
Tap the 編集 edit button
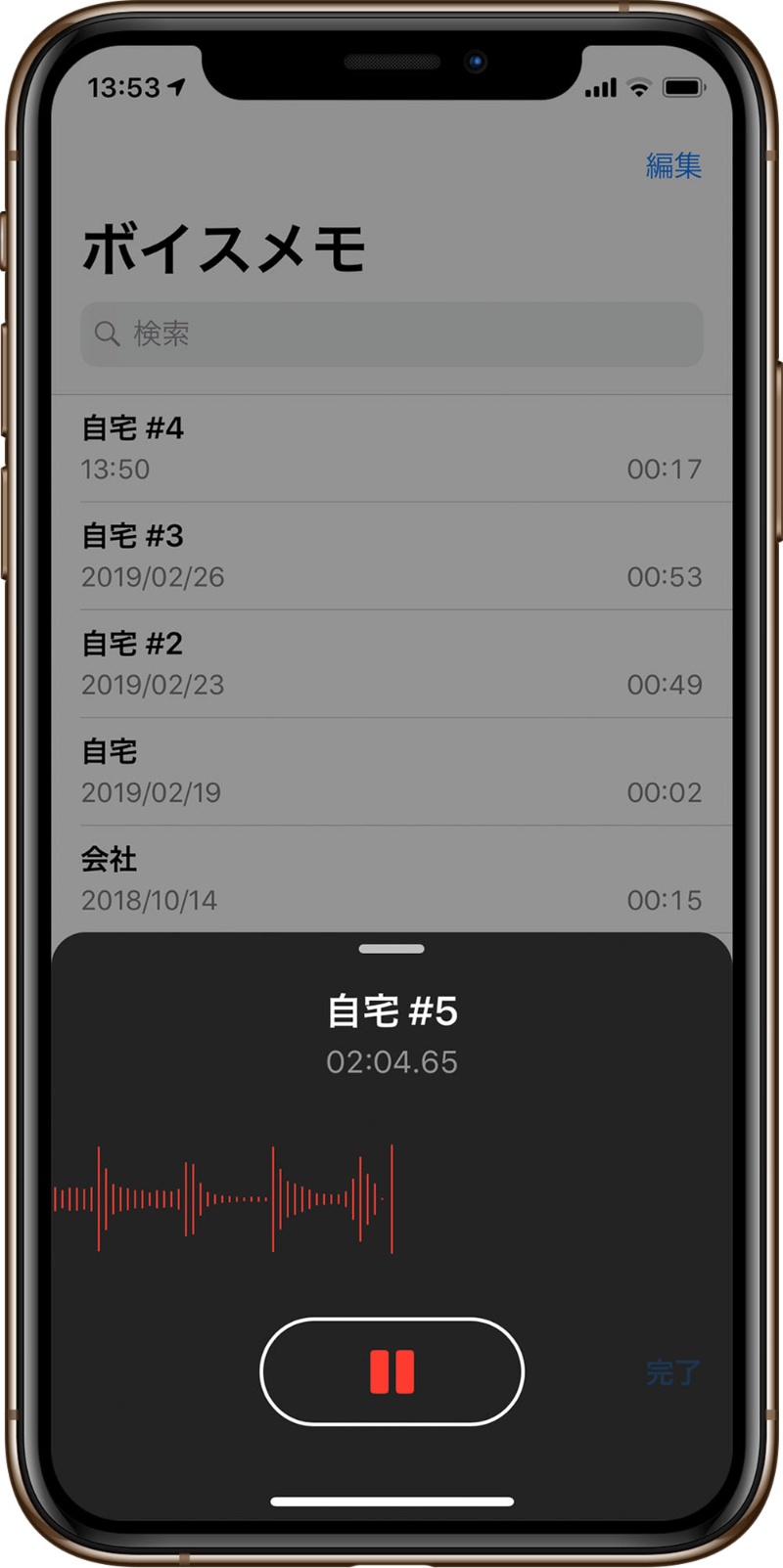coord(673,165)
